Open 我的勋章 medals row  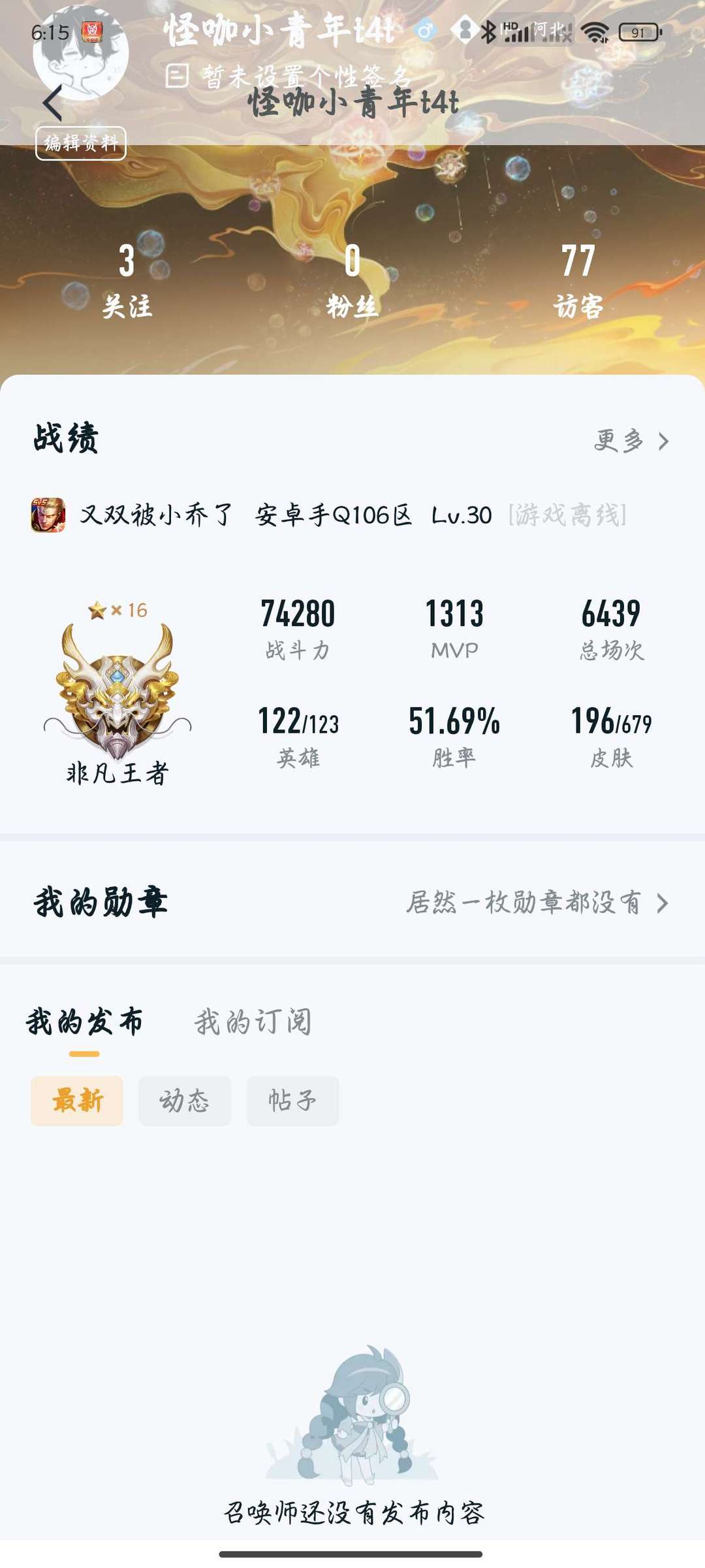352,903
